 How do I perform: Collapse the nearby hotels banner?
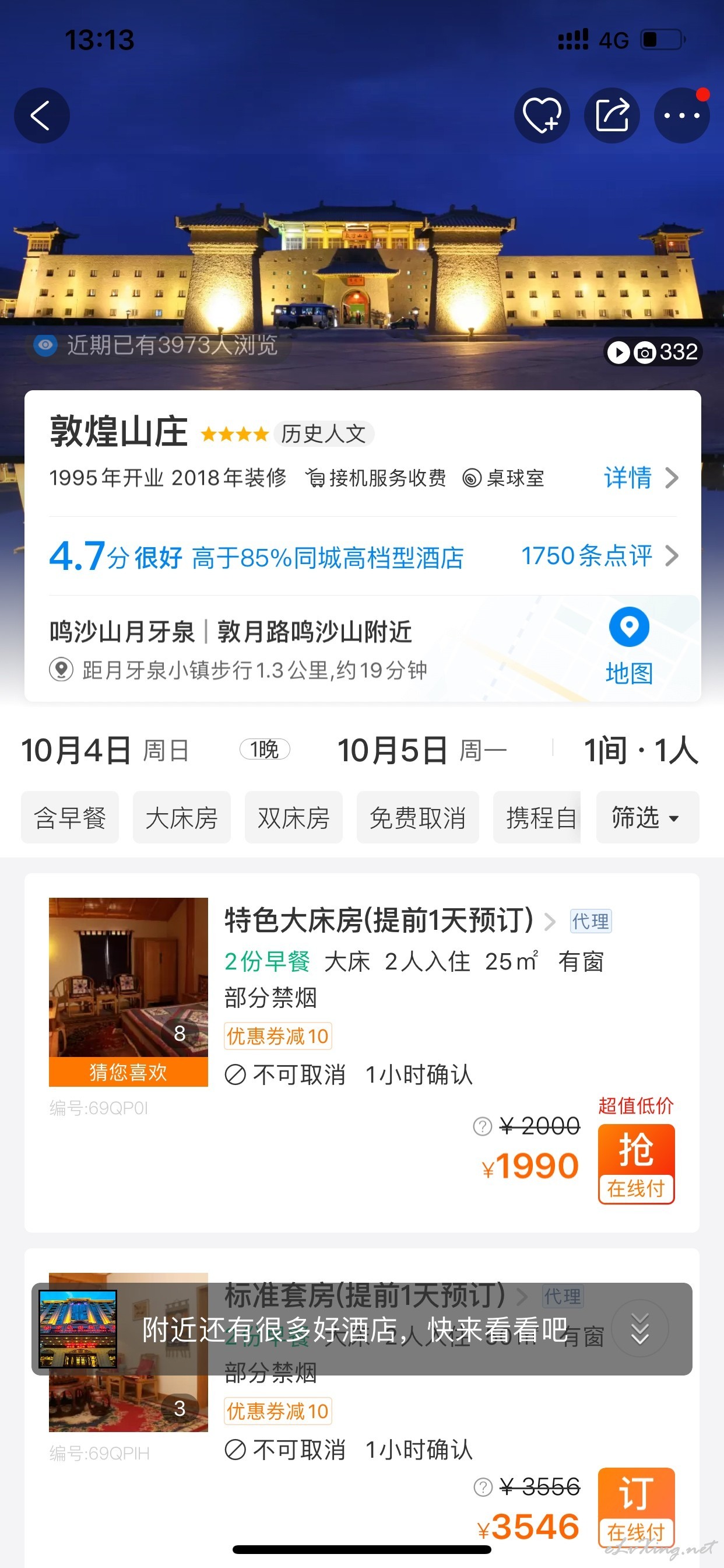click(x=639, y=1329)
